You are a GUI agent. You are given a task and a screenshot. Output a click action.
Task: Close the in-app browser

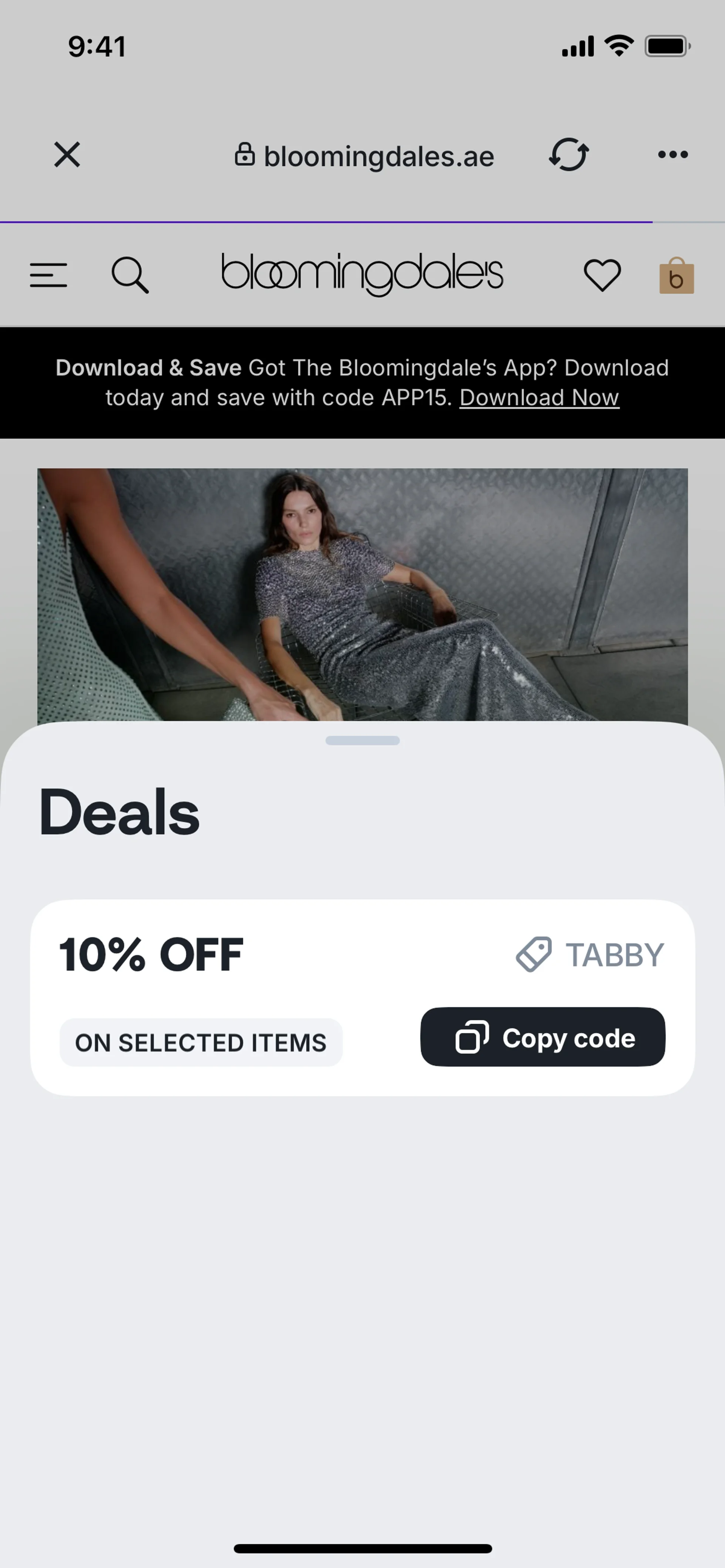click(x=67, y=155)
